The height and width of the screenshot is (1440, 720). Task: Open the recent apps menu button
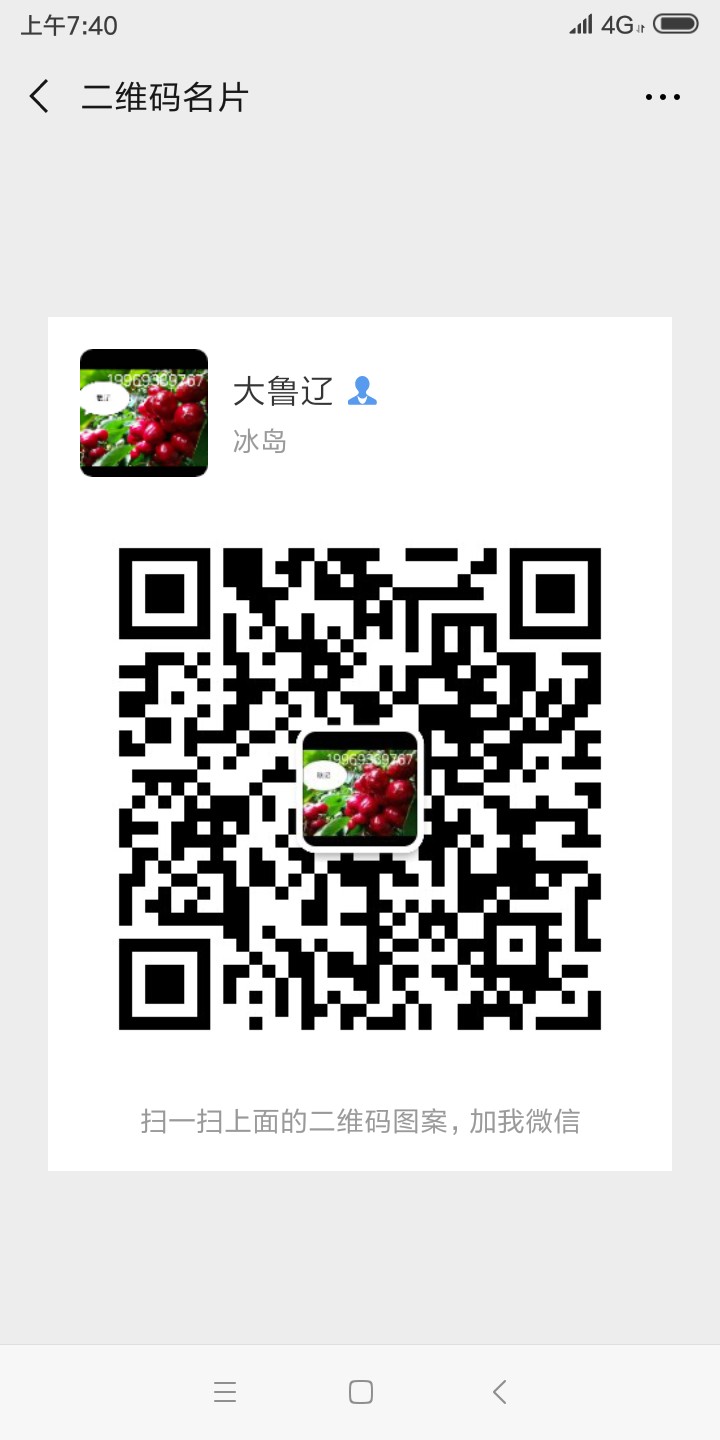(x=225, y=1392)
